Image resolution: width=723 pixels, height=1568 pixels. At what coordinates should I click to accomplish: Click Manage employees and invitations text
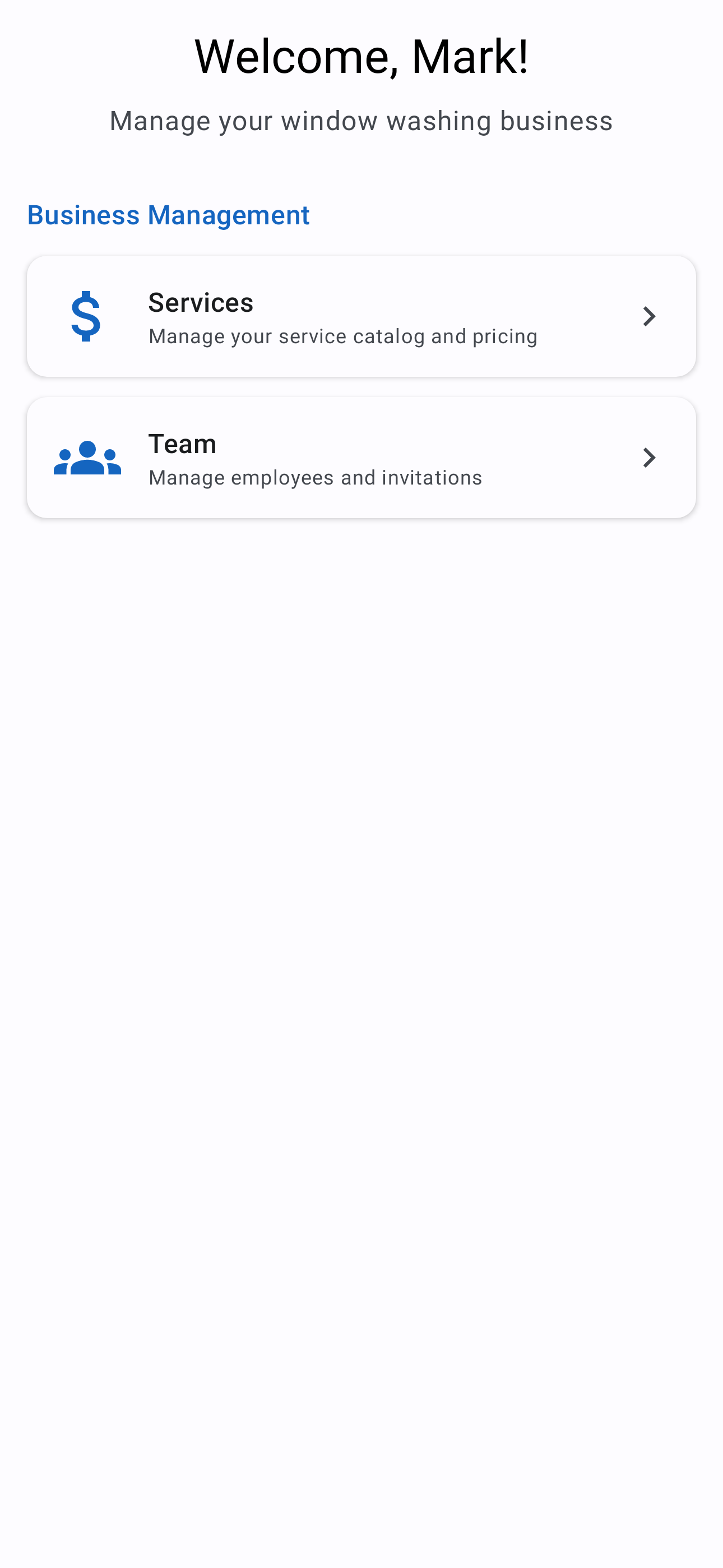coord(314,477)
